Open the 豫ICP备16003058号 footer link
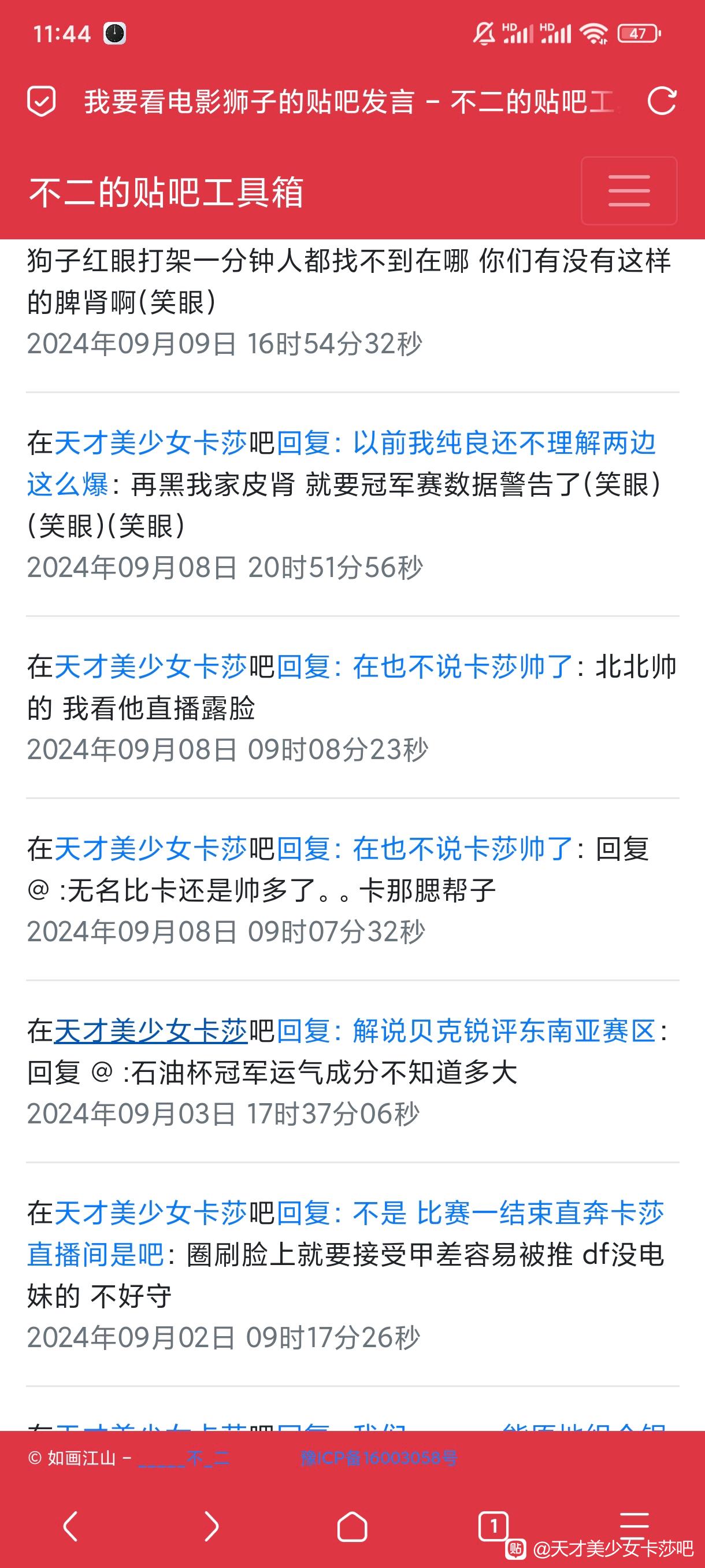 [x=379, y=1458]
